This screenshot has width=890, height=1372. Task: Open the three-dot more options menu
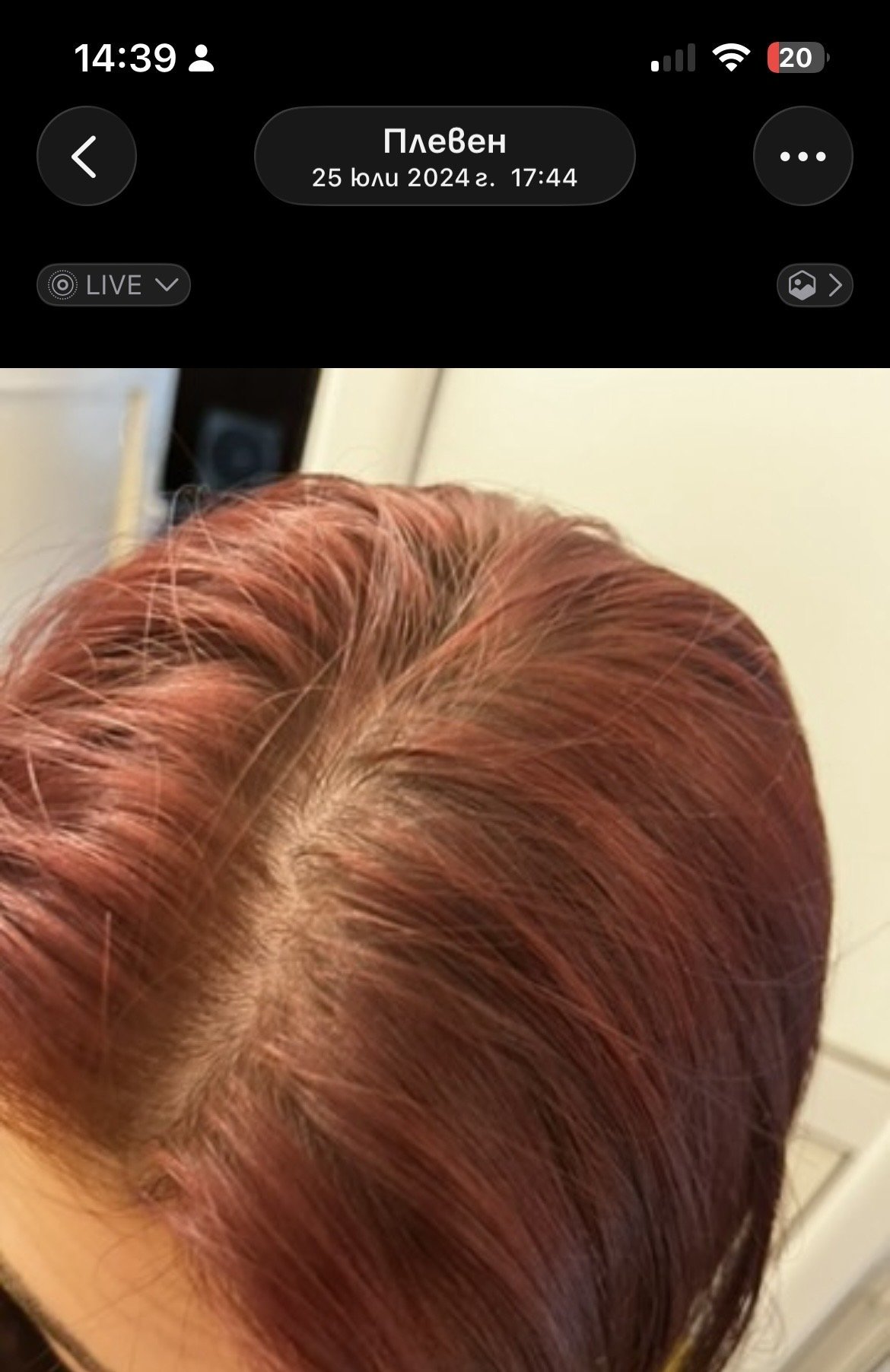click(803, 156)
